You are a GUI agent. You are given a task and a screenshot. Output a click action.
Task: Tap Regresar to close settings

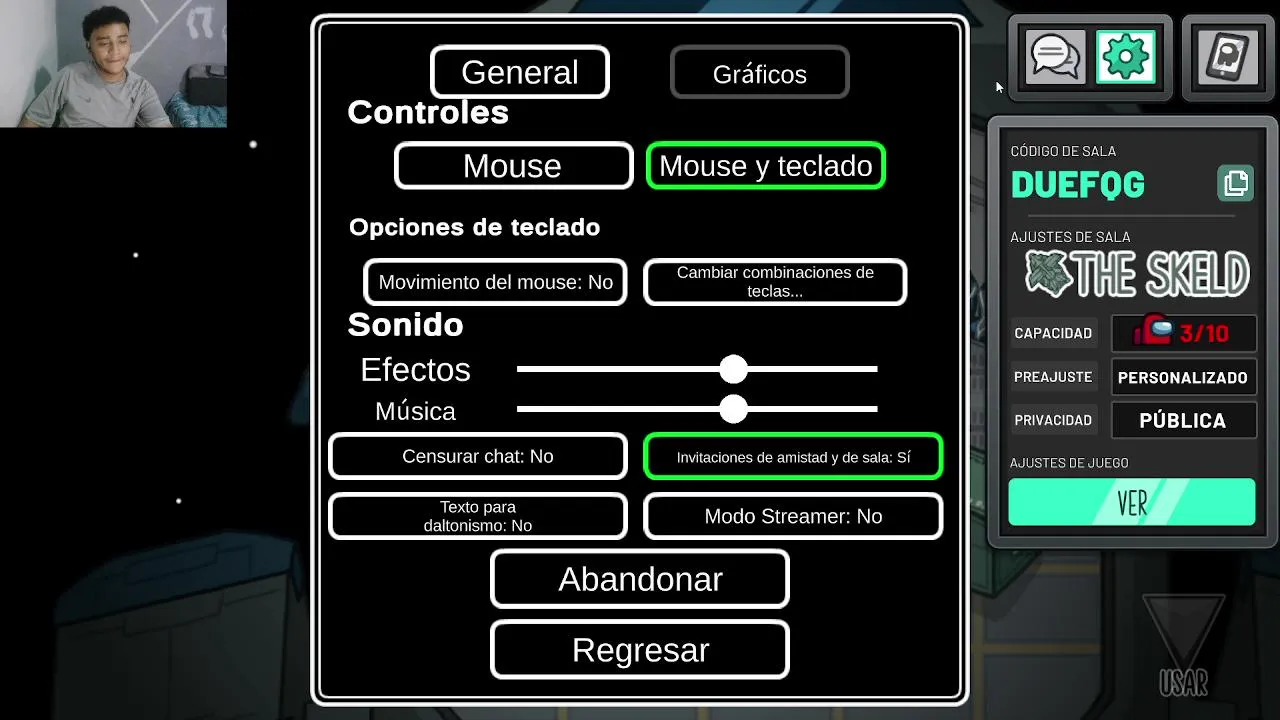click(x=640, y=650)
